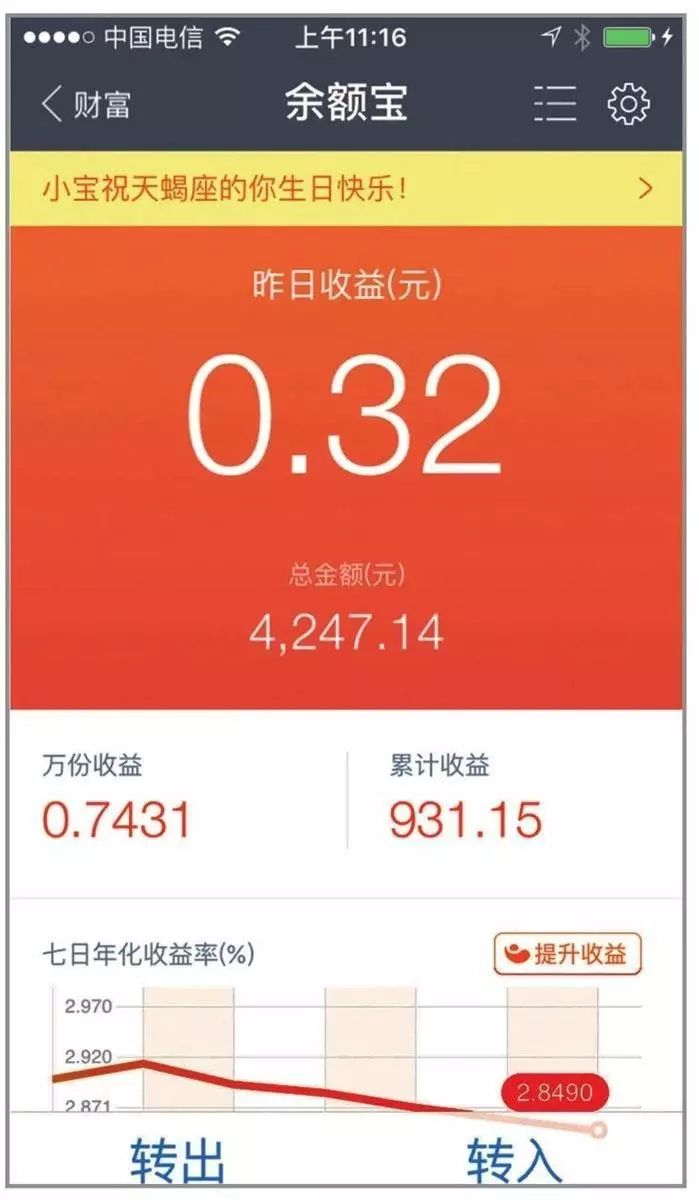Open the settings gear
Image resolution: width=699 pixels, height=1200 pixels.
tap(629, 104)
